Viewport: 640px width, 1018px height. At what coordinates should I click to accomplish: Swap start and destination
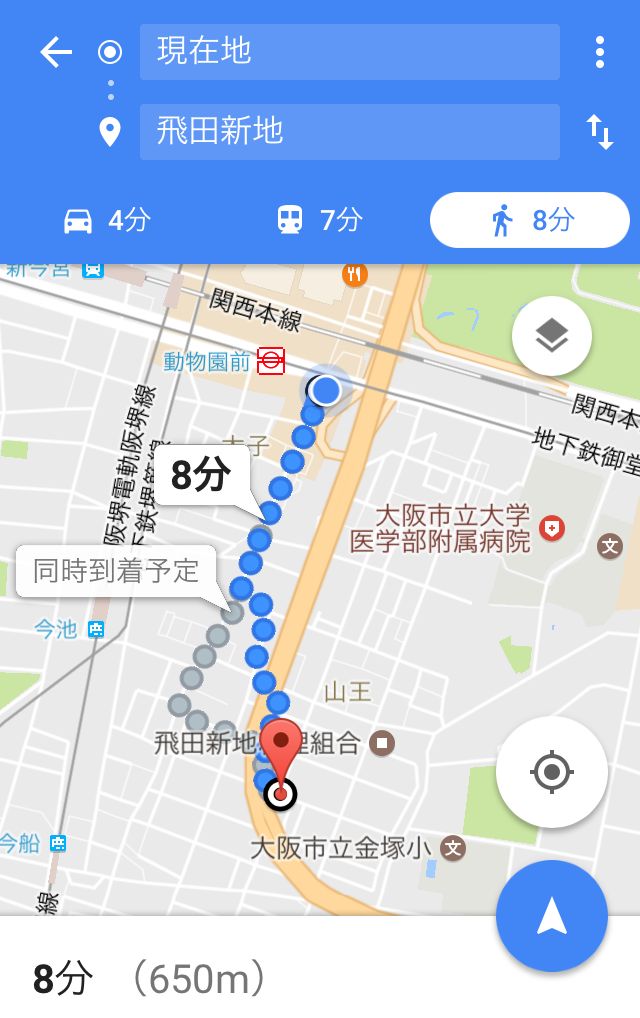599,132
